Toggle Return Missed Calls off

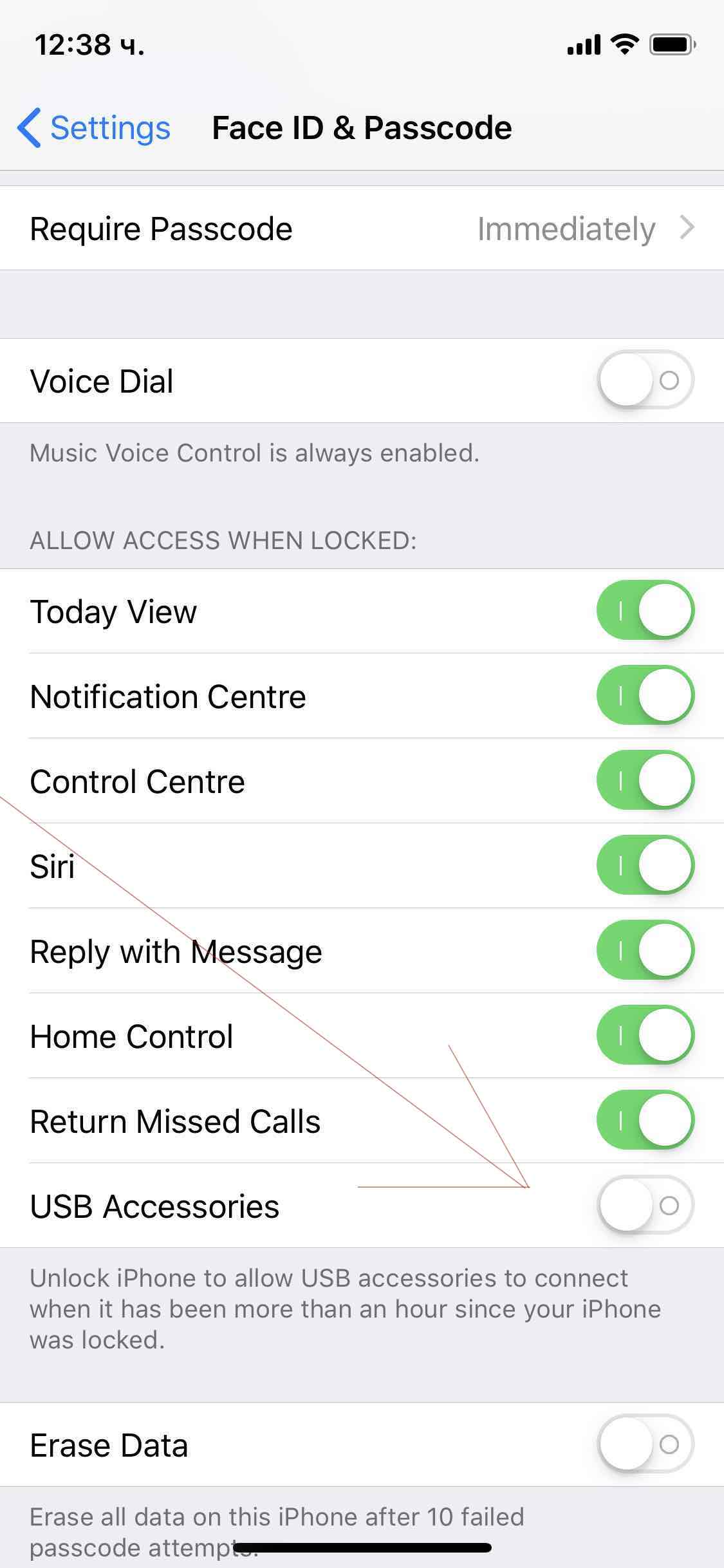coord(645,1120)
